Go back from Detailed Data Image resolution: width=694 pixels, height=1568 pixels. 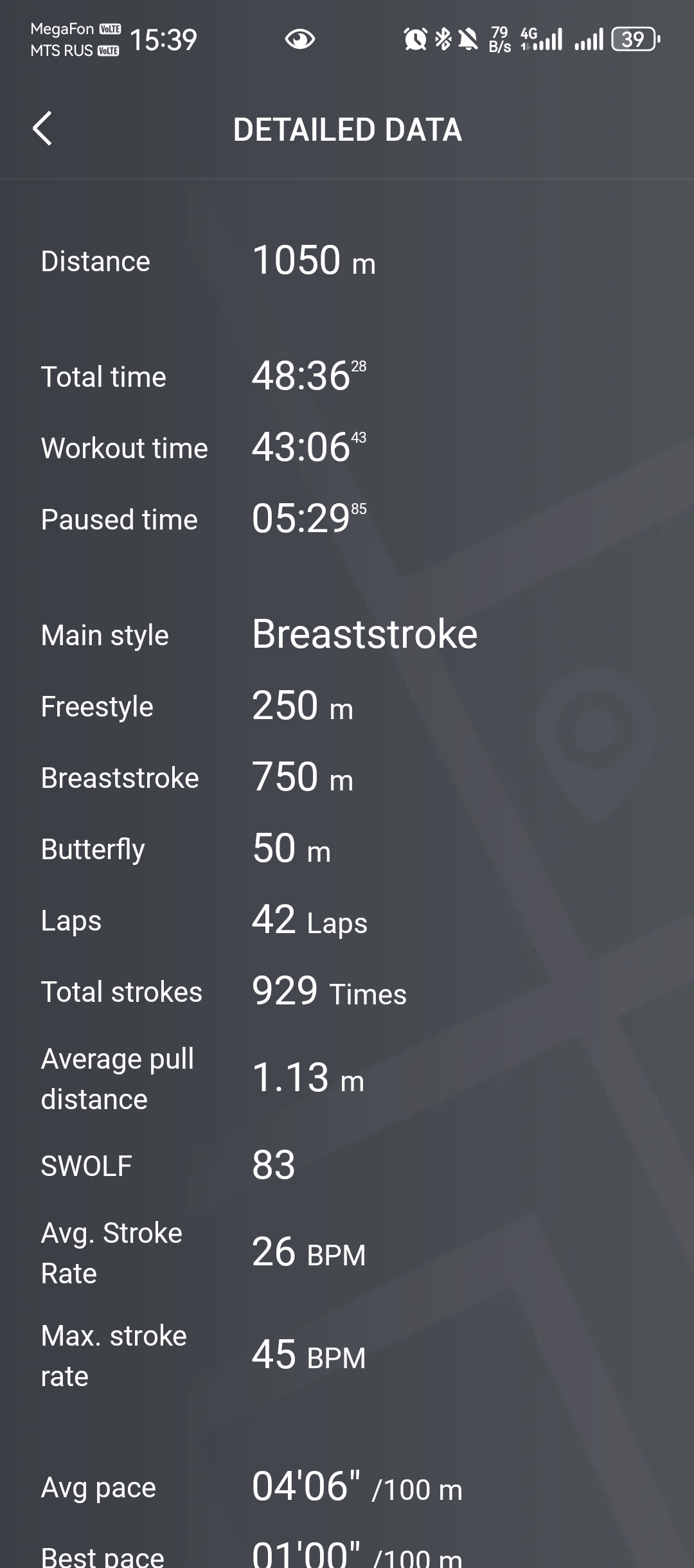pos(42,129)
